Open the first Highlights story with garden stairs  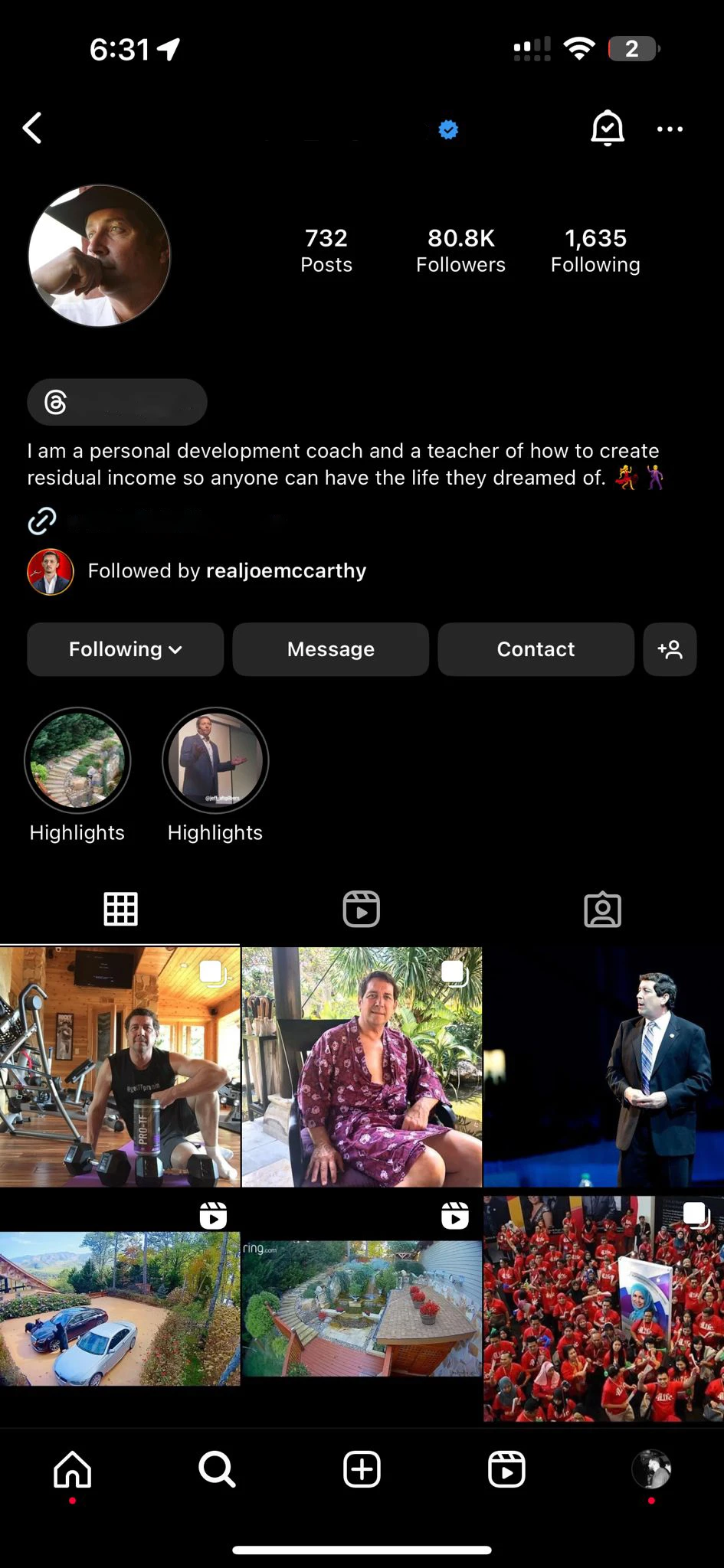point(77,760)
